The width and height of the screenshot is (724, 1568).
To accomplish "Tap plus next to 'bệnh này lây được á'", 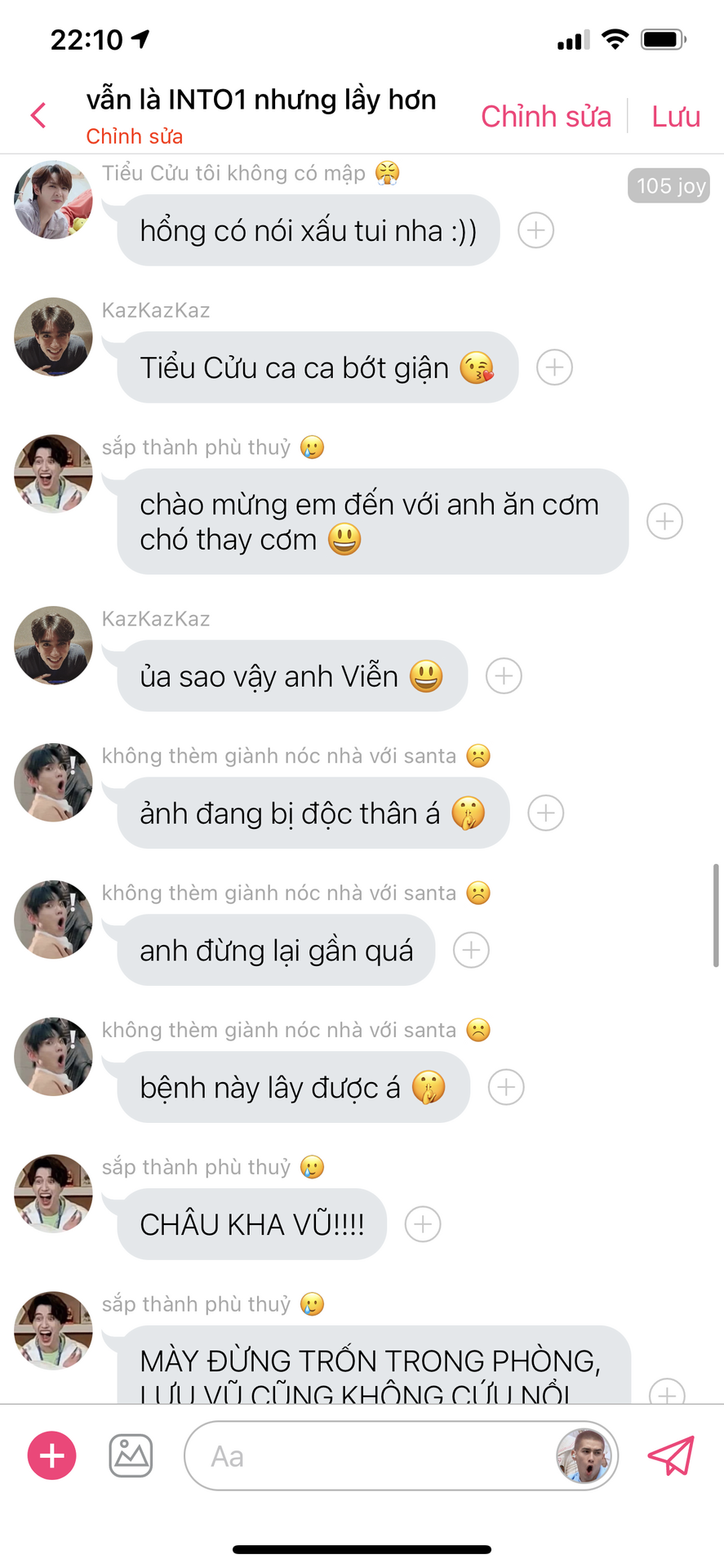I will point(506,1088).
